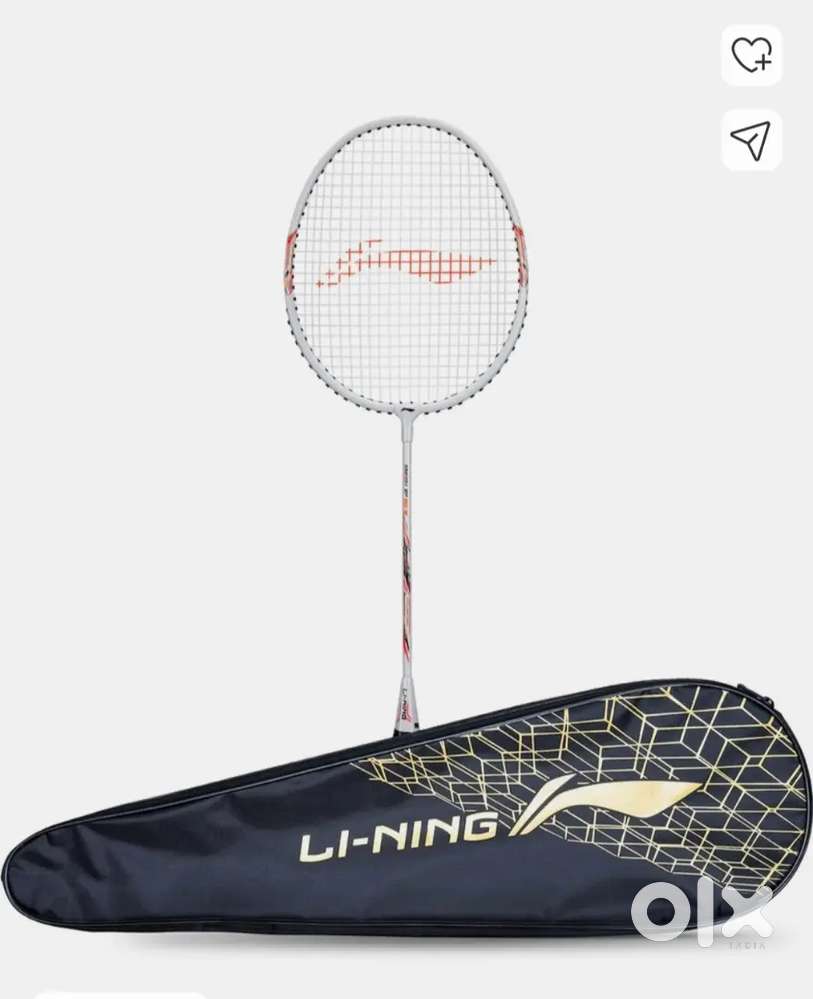Share this racket listing

(751, 140)
